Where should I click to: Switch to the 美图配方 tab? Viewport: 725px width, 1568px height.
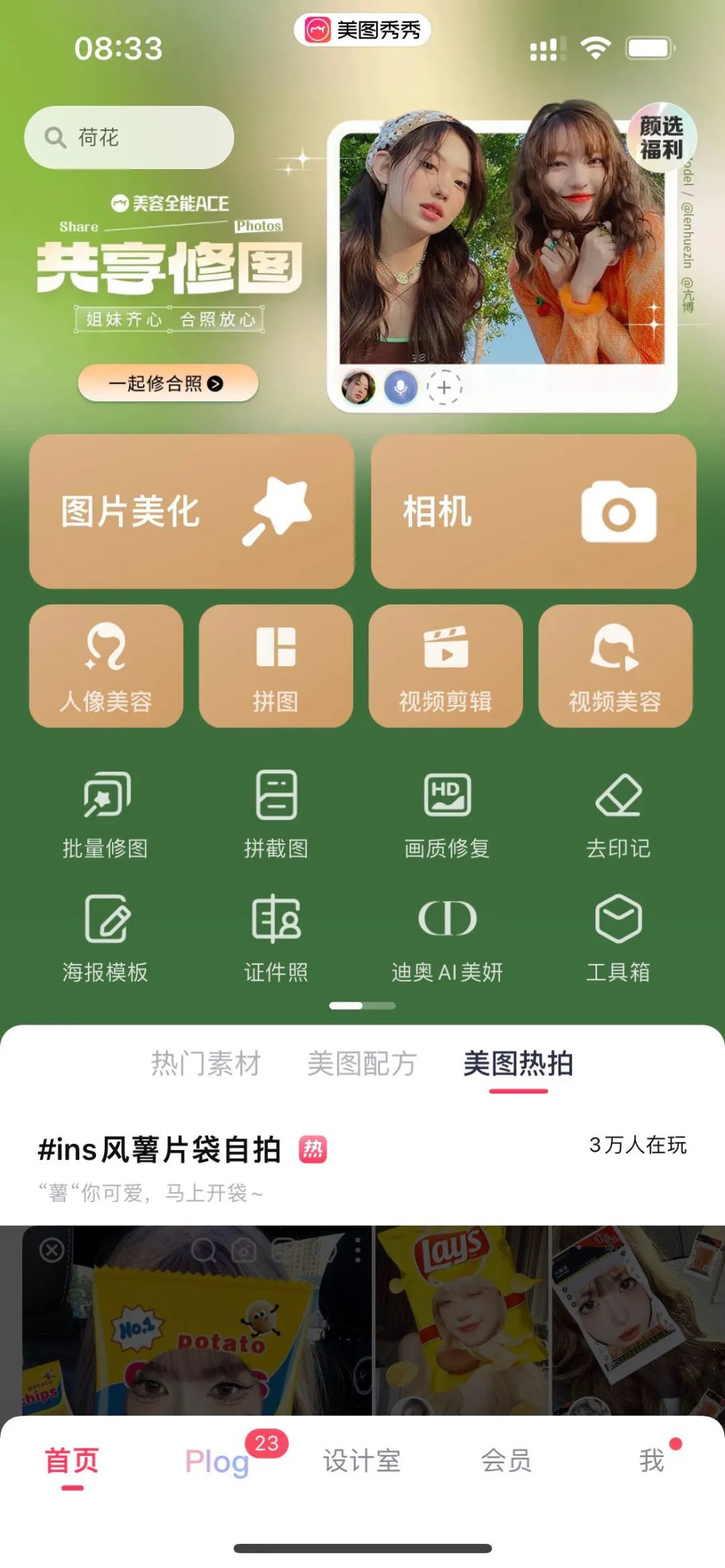point(362,1063)
